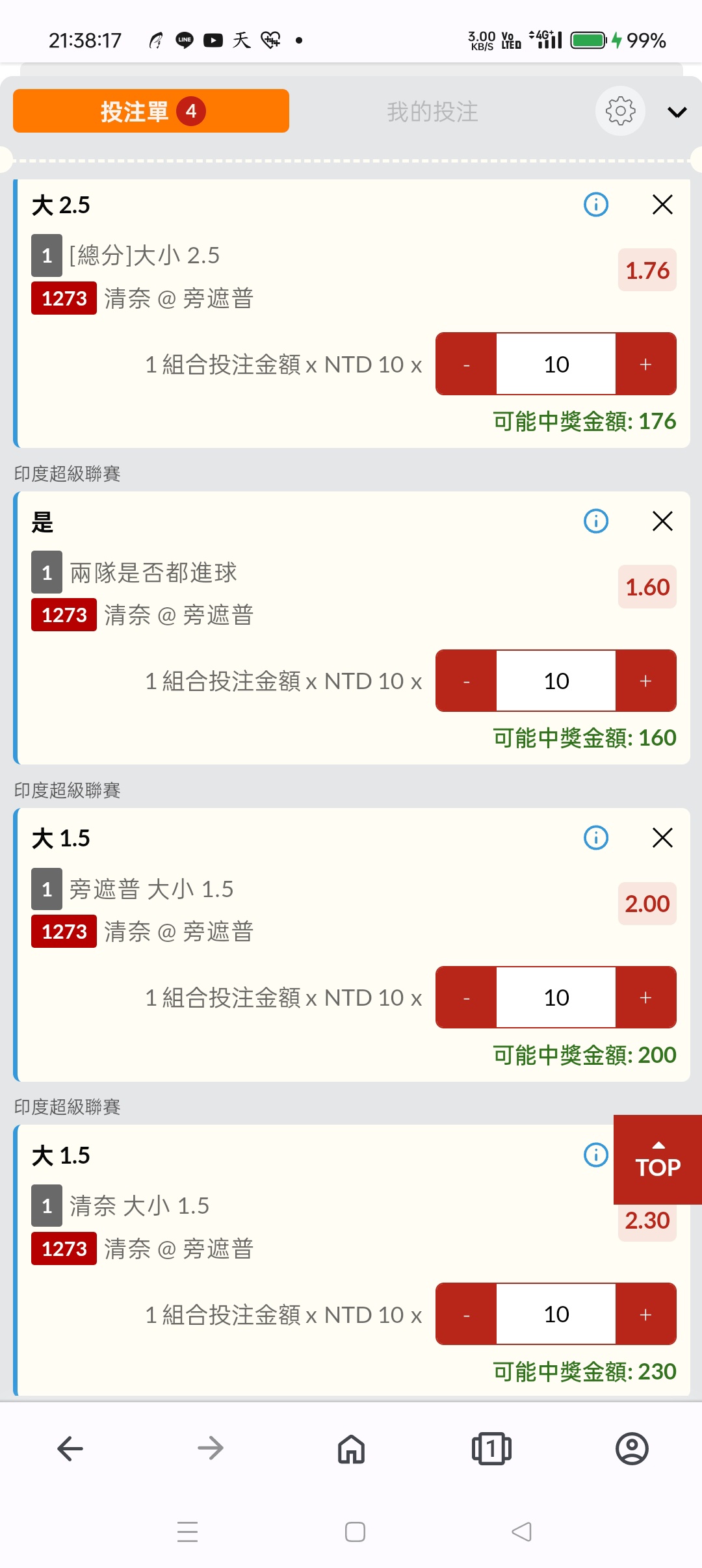Go to the browser home page
The image size is (702, 1568).
point(351,1448)
